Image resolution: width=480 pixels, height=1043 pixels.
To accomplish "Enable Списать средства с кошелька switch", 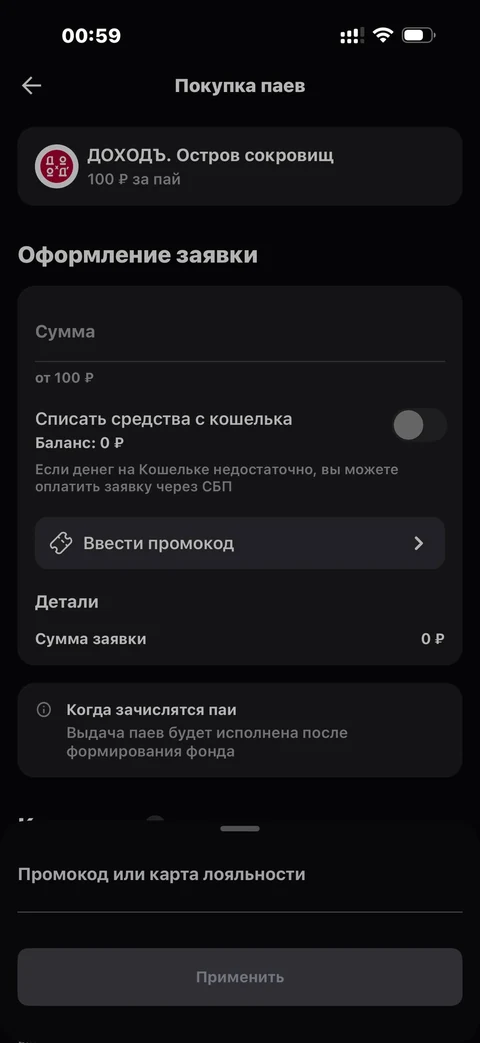I will (419, 425).
